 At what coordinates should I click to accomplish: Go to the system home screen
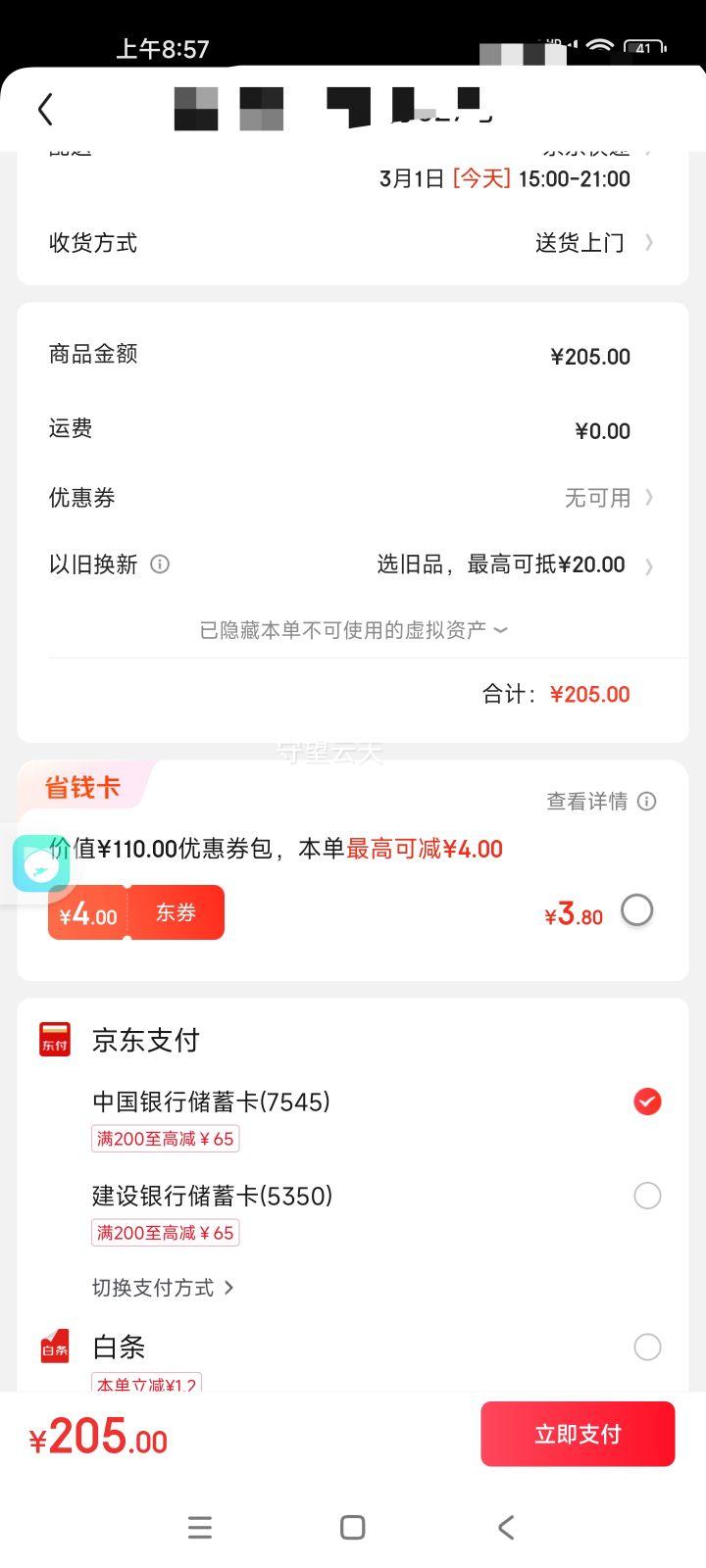point(353,1527)
